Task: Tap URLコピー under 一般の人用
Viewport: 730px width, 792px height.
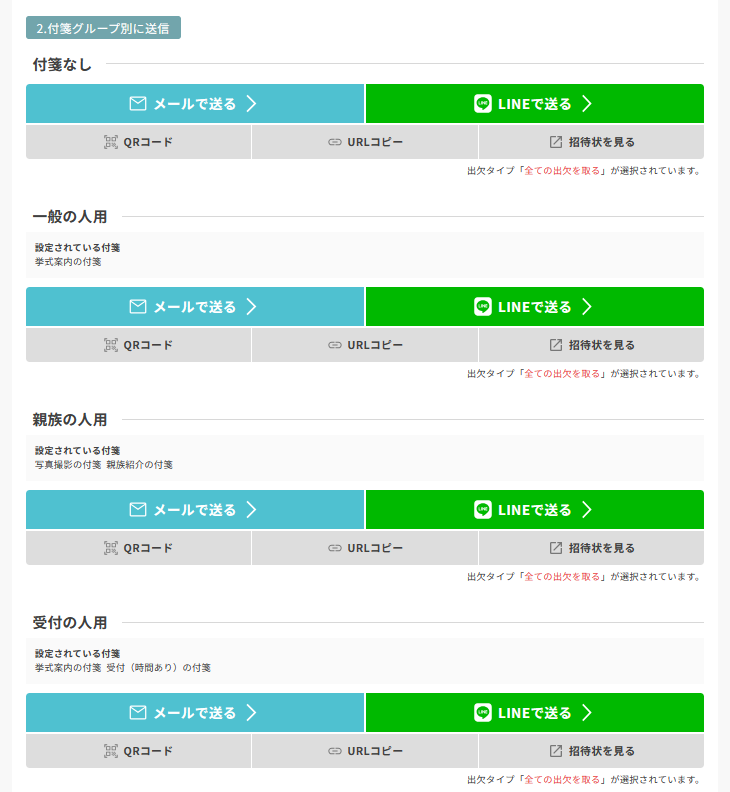Action: coord(365,345)
